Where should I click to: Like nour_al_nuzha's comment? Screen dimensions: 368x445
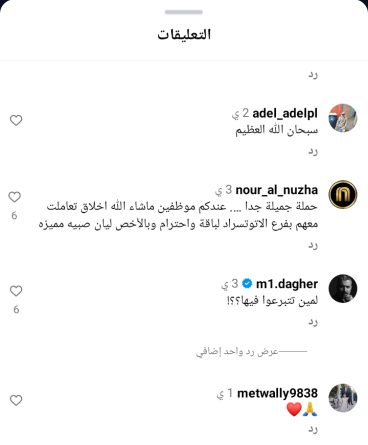[x=14, y=197]
